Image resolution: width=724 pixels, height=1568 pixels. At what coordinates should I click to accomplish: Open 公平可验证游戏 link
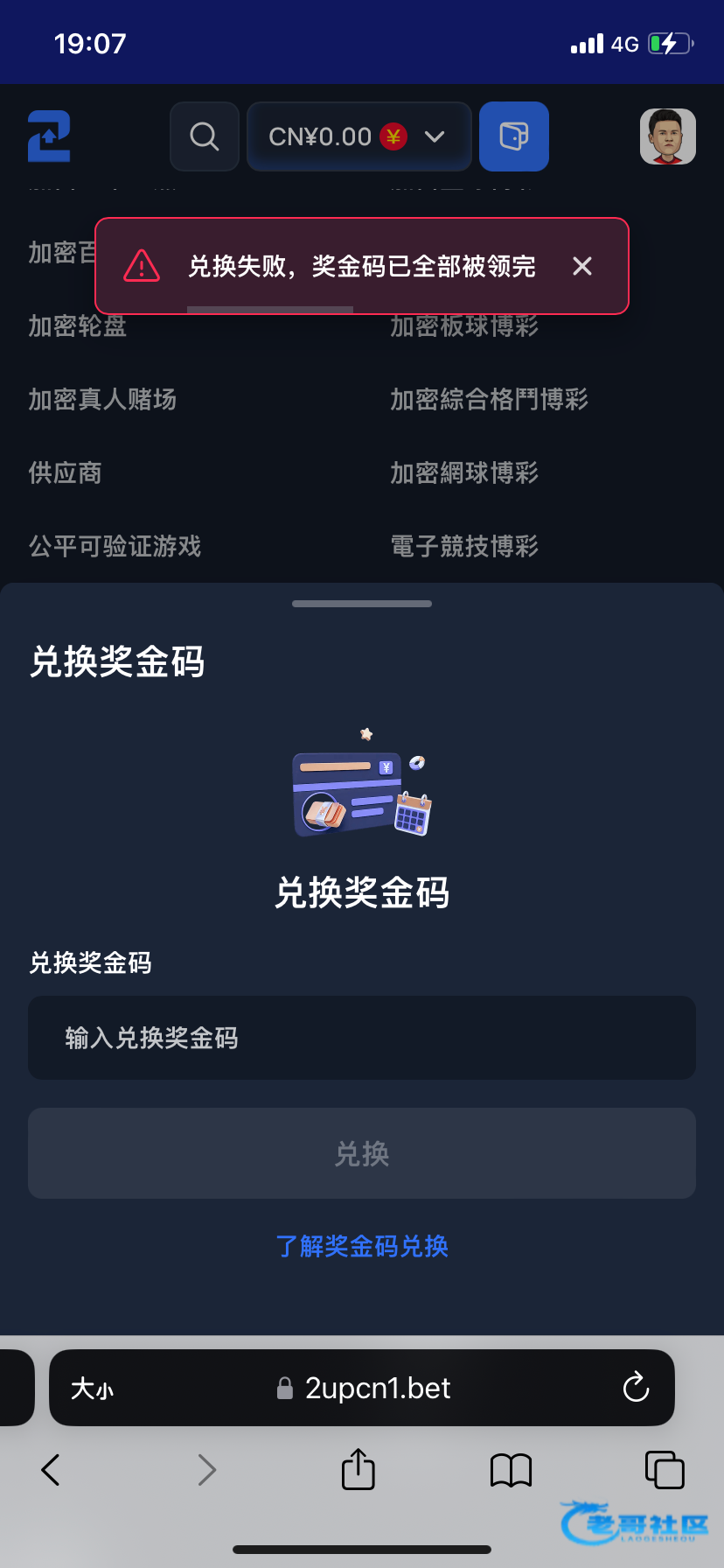point(115,546)
